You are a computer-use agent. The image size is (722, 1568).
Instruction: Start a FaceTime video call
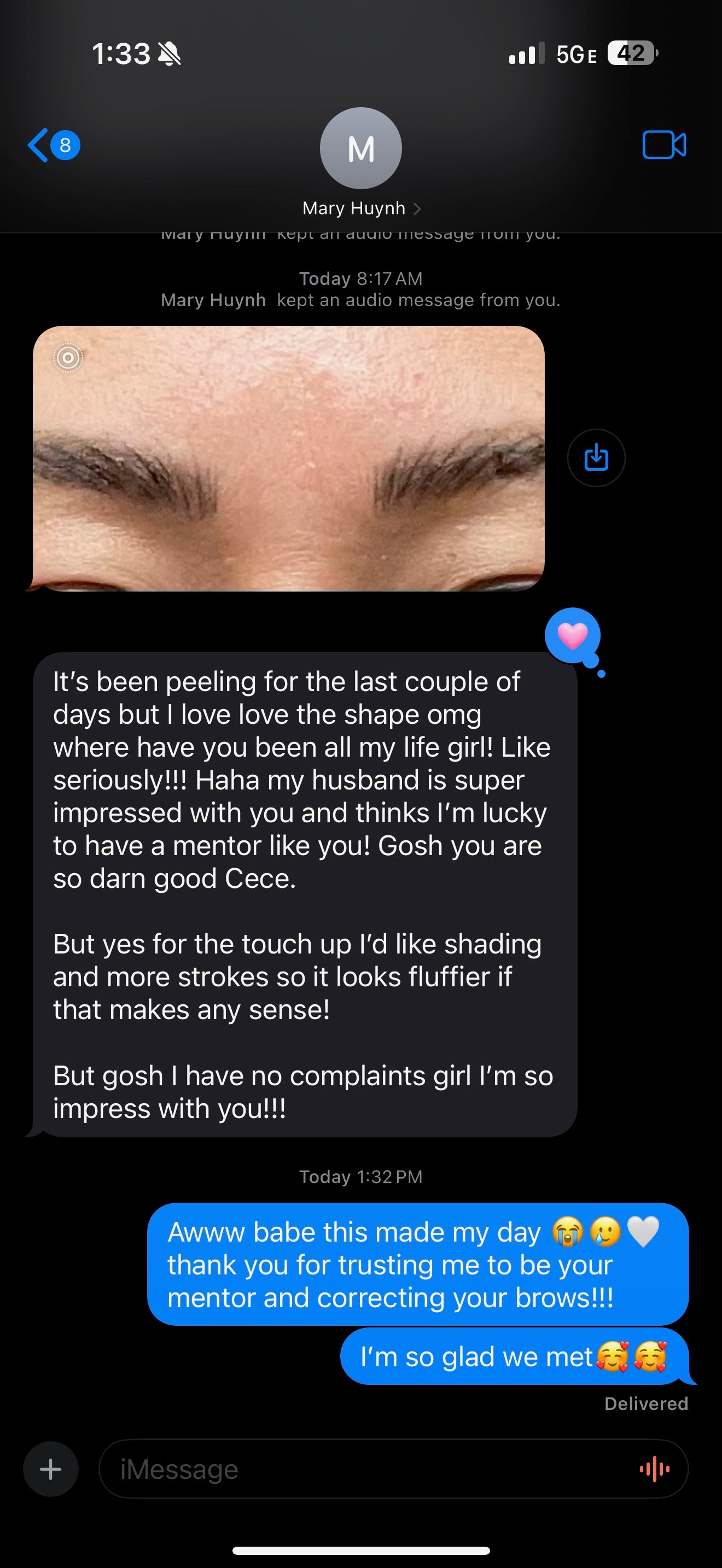tap(663, 145)
